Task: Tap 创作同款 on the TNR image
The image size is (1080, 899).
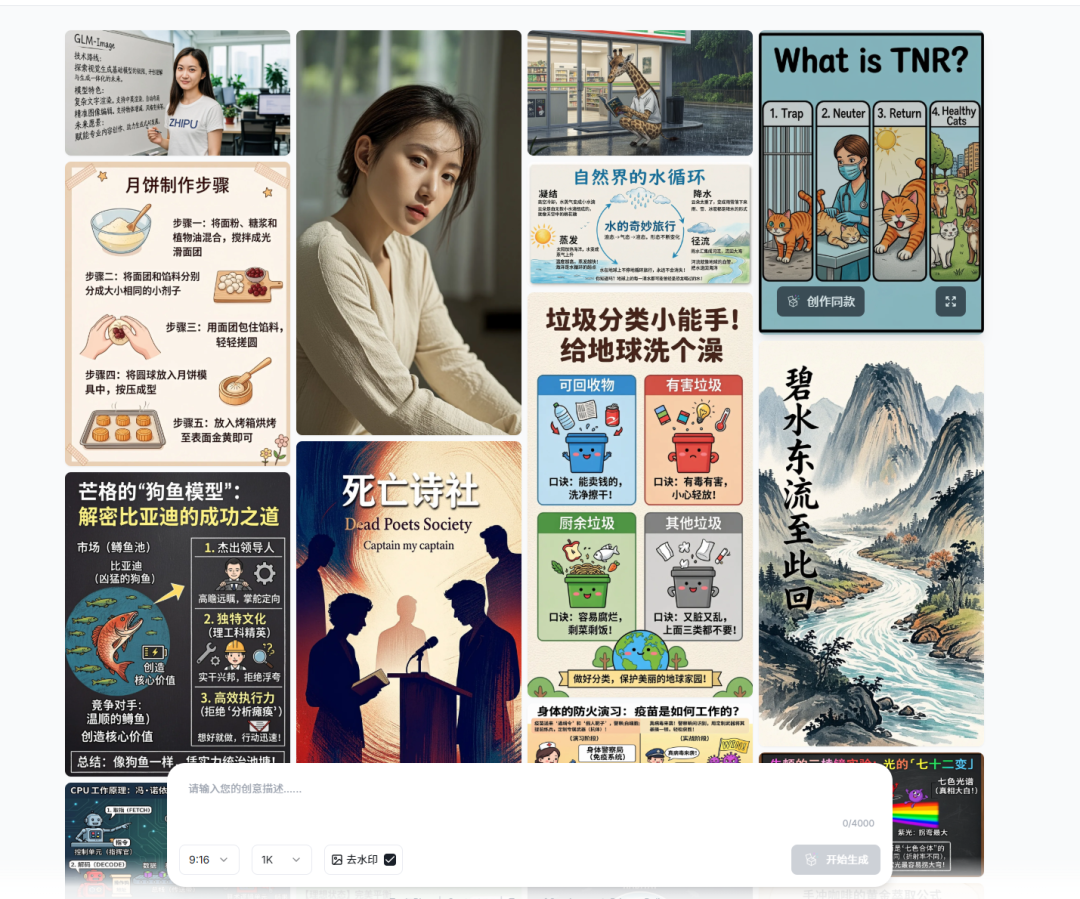Action: (x=820, y=301)
